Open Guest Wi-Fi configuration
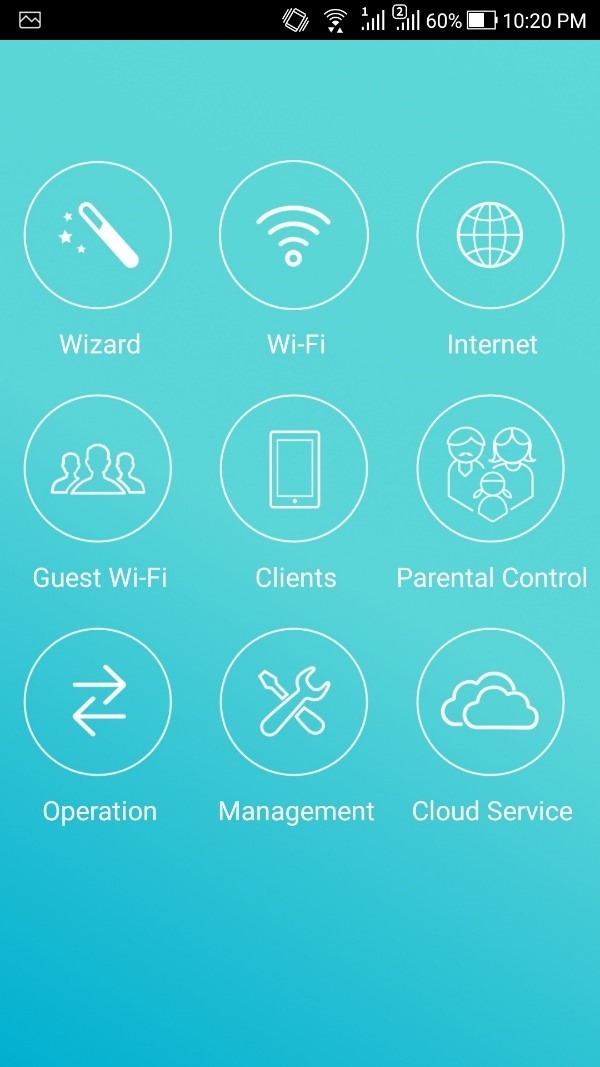600x1067 pixels. 98,469
